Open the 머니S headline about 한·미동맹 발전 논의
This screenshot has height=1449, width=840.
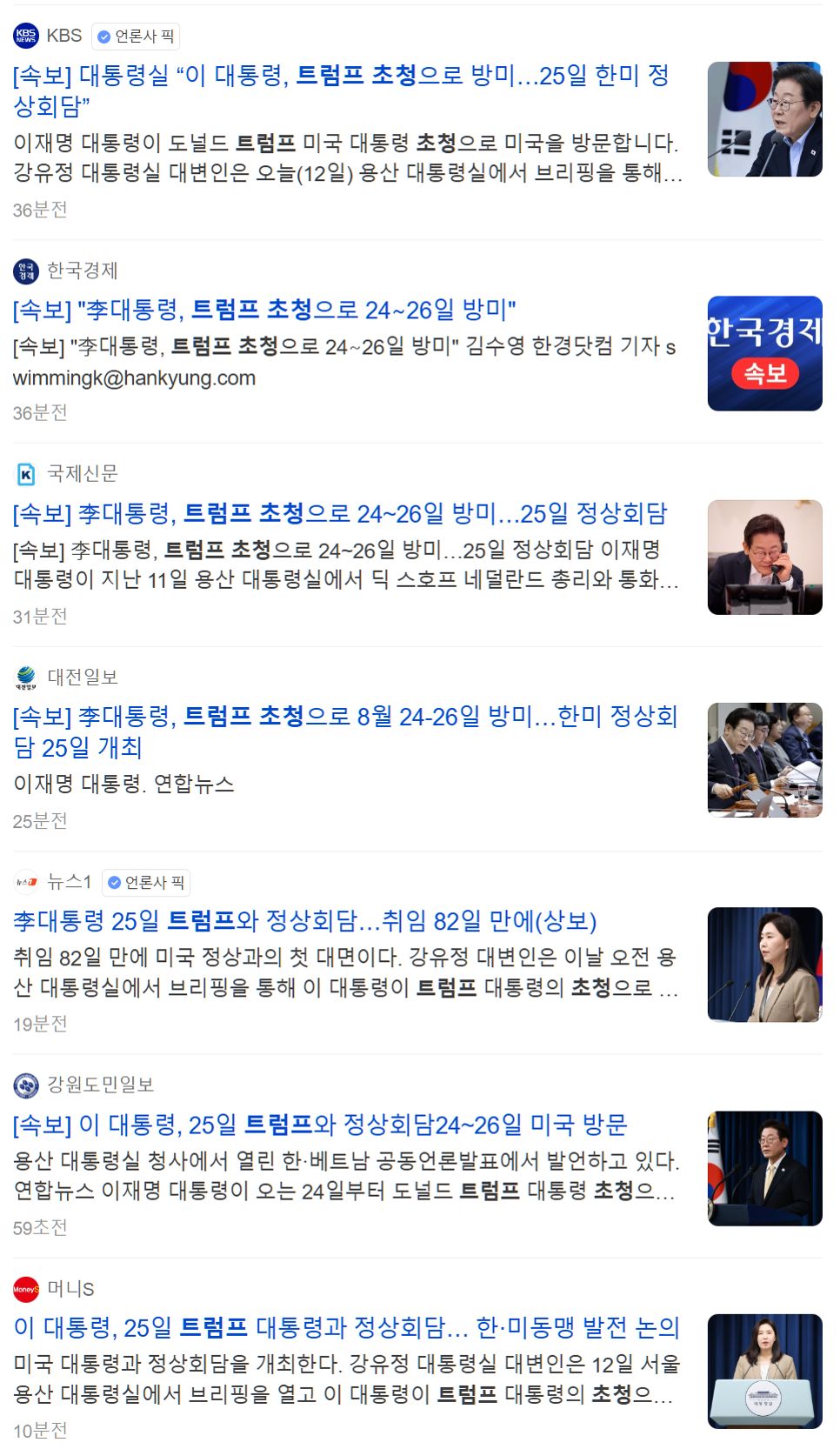point(346,1327)
